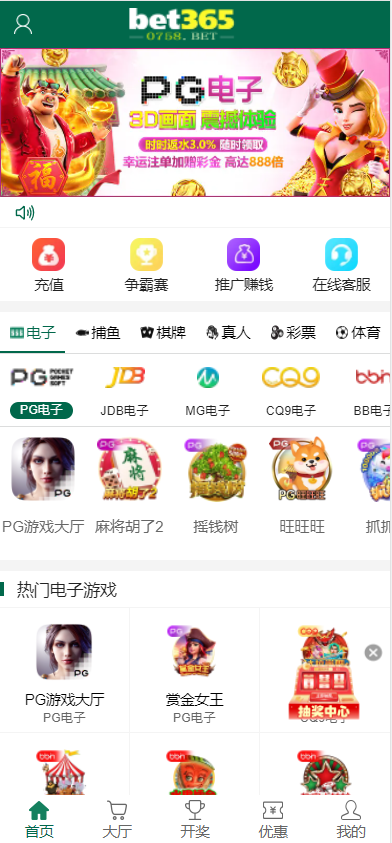The width and height of the screenshot is (392, 843).
Task: Switch to the 彩票 category tab
Action: click(x=293, y=333)
